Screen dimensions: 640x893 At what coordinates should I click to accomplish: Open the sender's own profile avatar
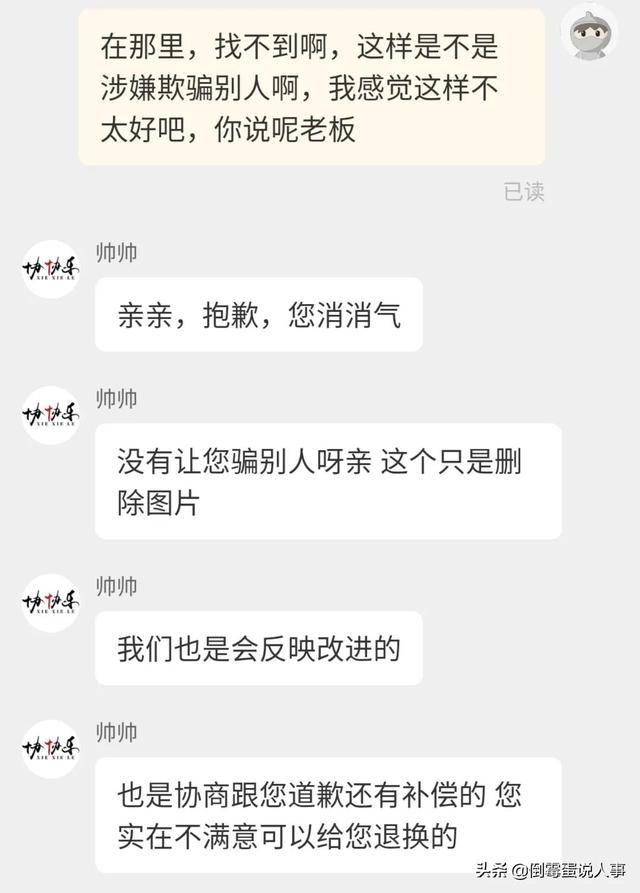click(588, 32)
